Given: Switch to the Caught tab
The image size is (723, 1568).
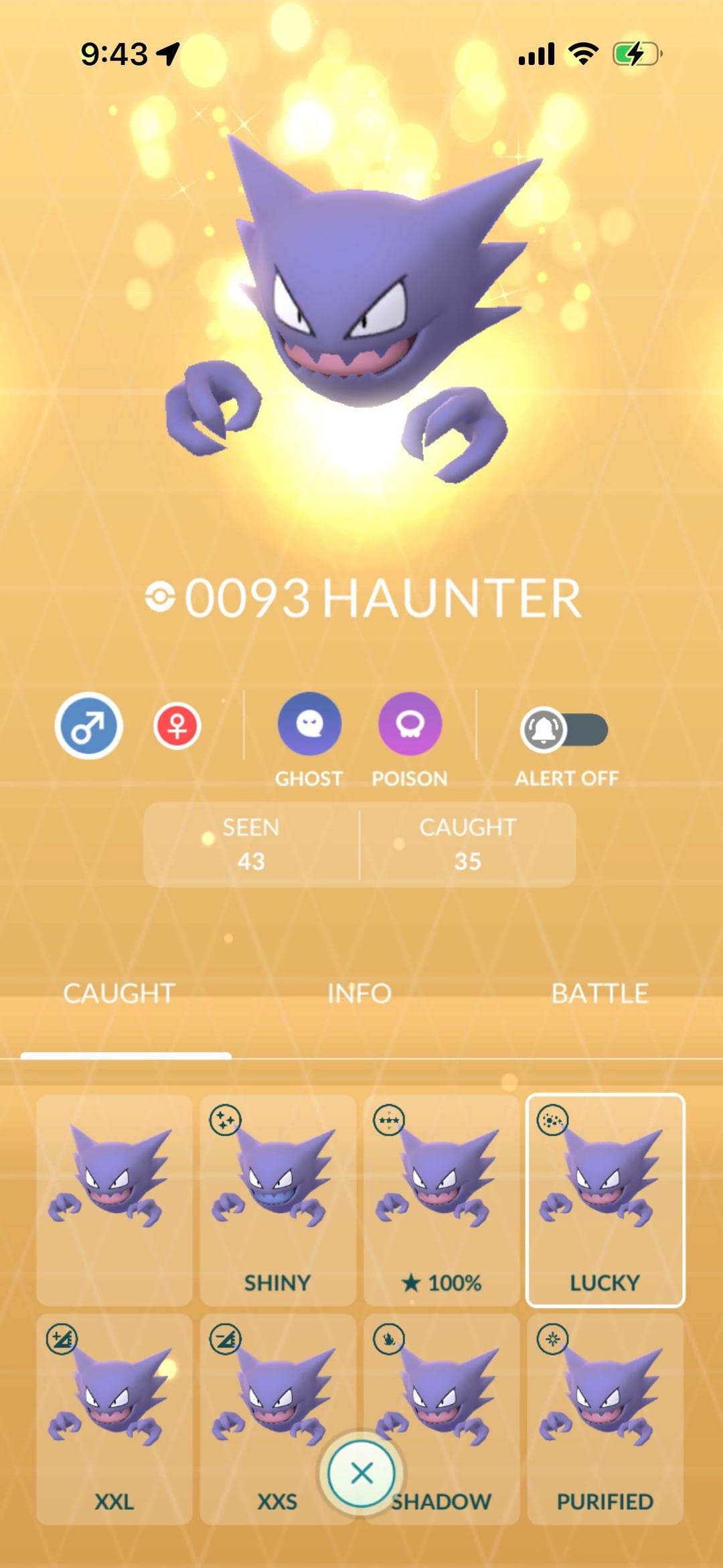Looking at the screenshot, I should click(x=120, y=993).
